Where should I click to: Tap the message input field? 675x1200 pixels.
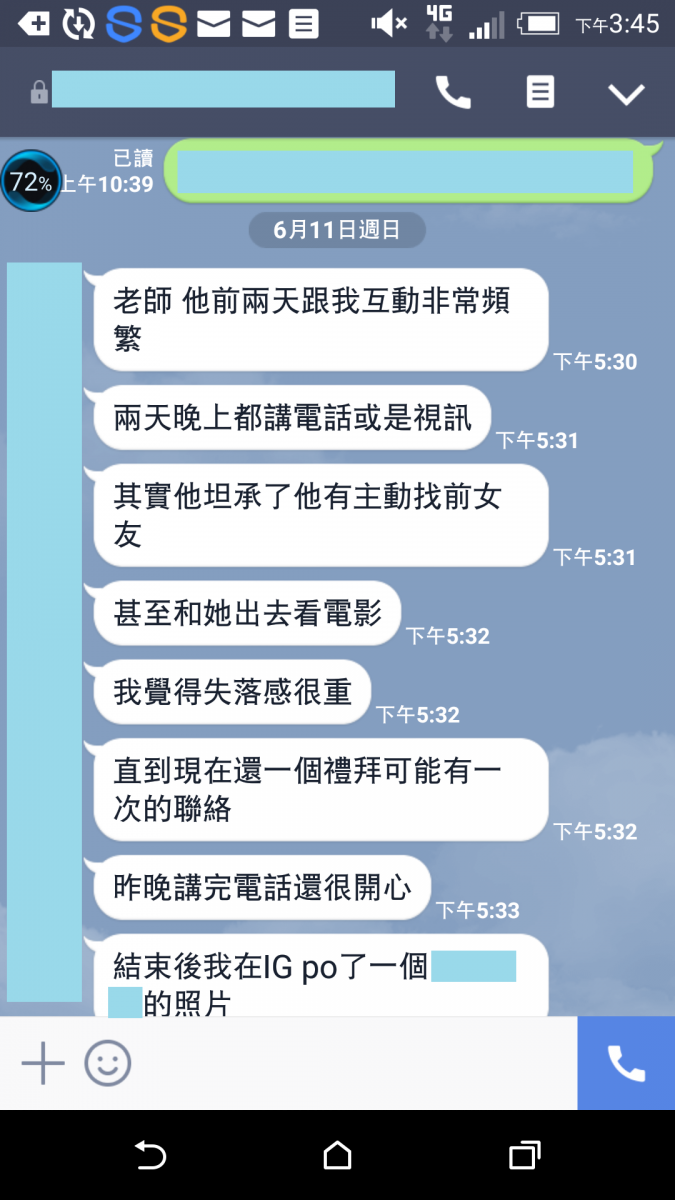point(350,1063)
